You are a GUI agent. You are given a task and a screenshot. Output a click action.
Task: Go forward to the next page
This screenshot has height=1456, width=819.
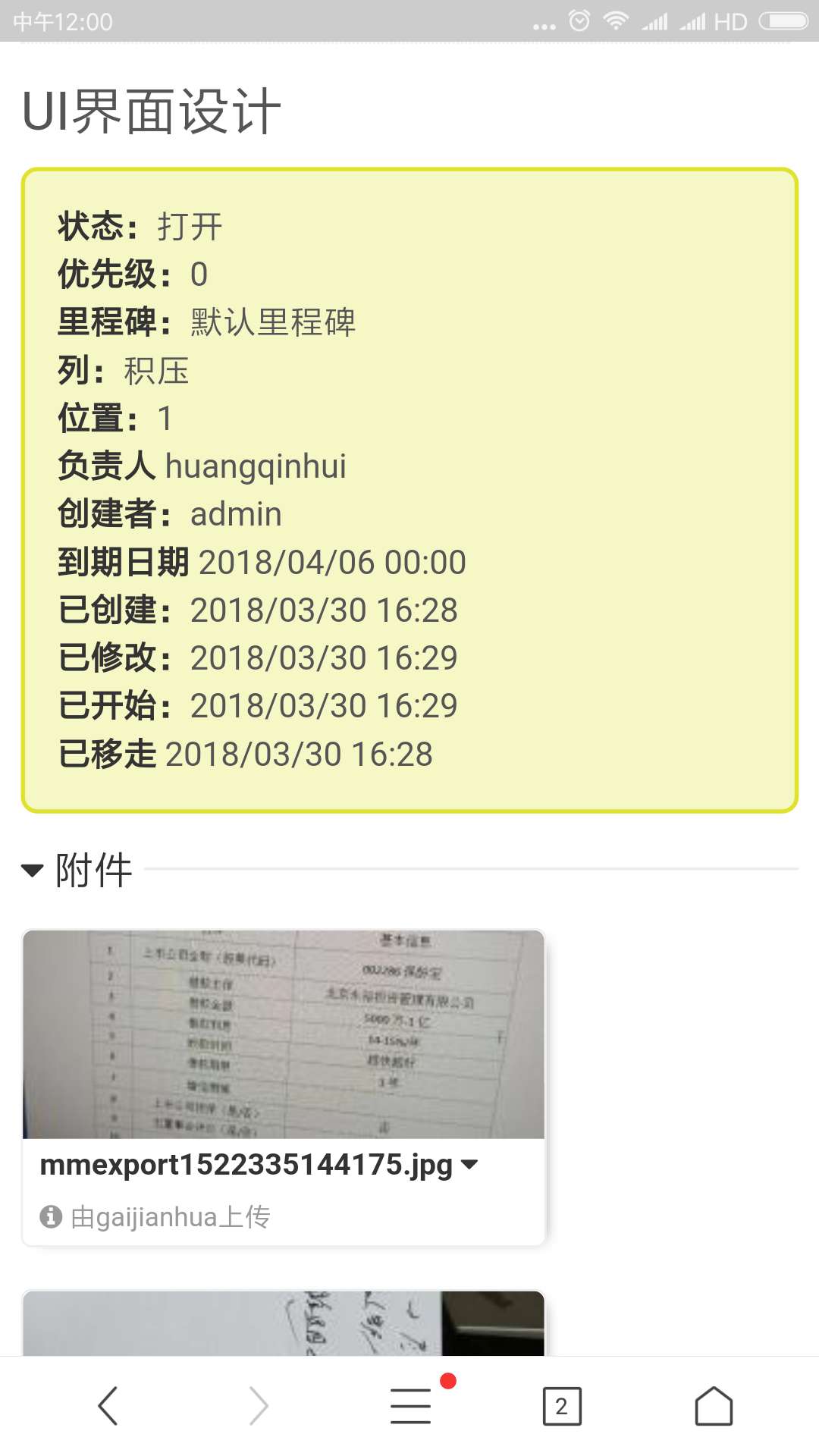[x=259, y=1406]
